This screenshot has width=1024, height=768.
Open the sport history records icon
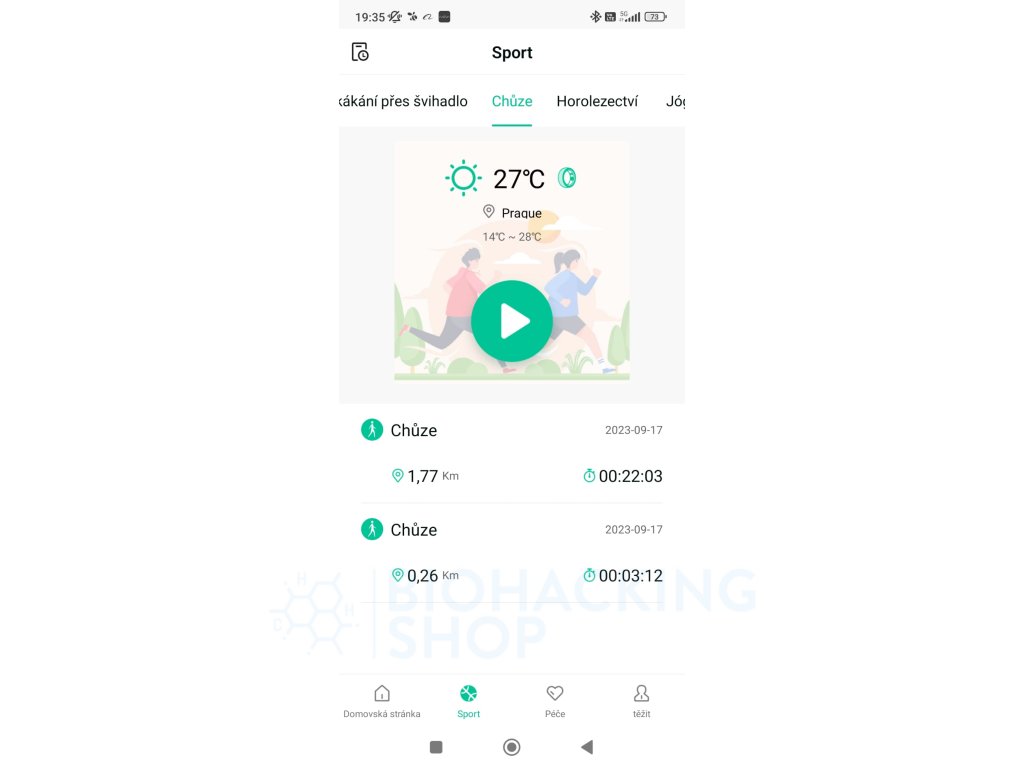tap(360, 52)
